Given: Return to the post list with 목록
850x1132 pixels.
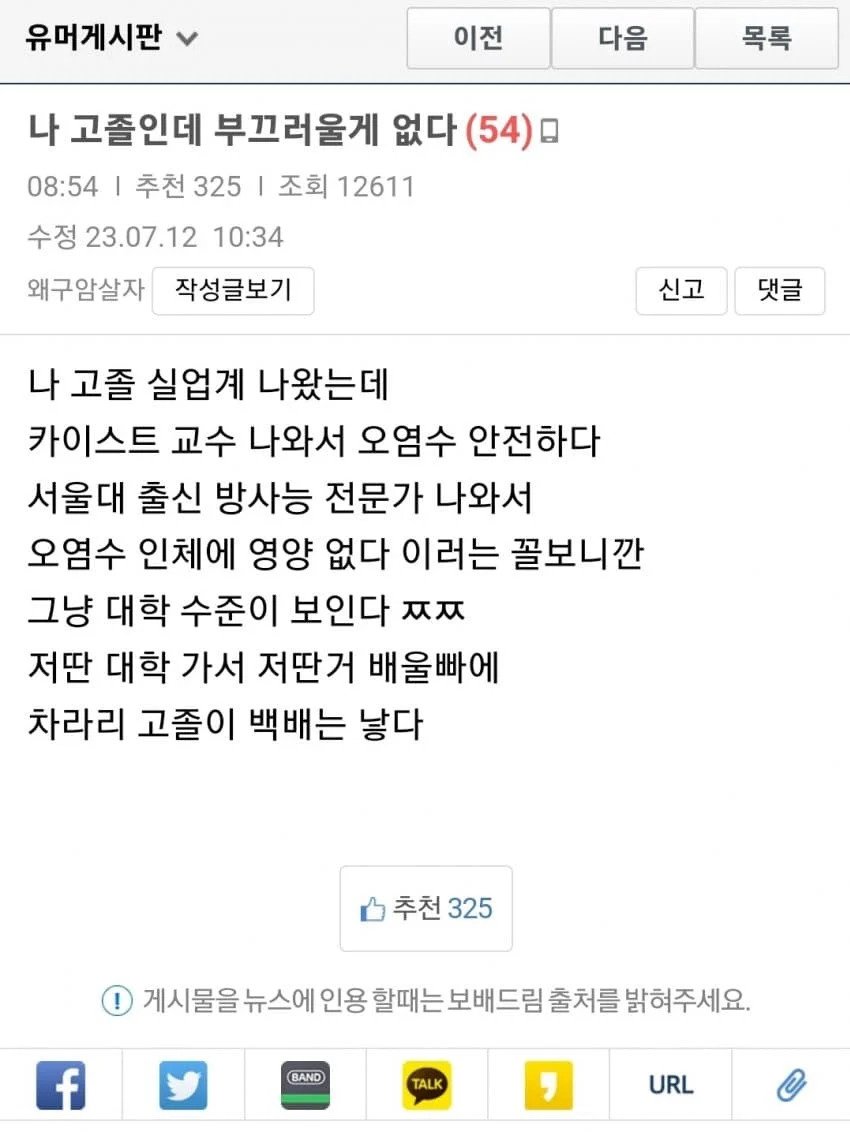Looking at the screenshot, I should [767, 39].
